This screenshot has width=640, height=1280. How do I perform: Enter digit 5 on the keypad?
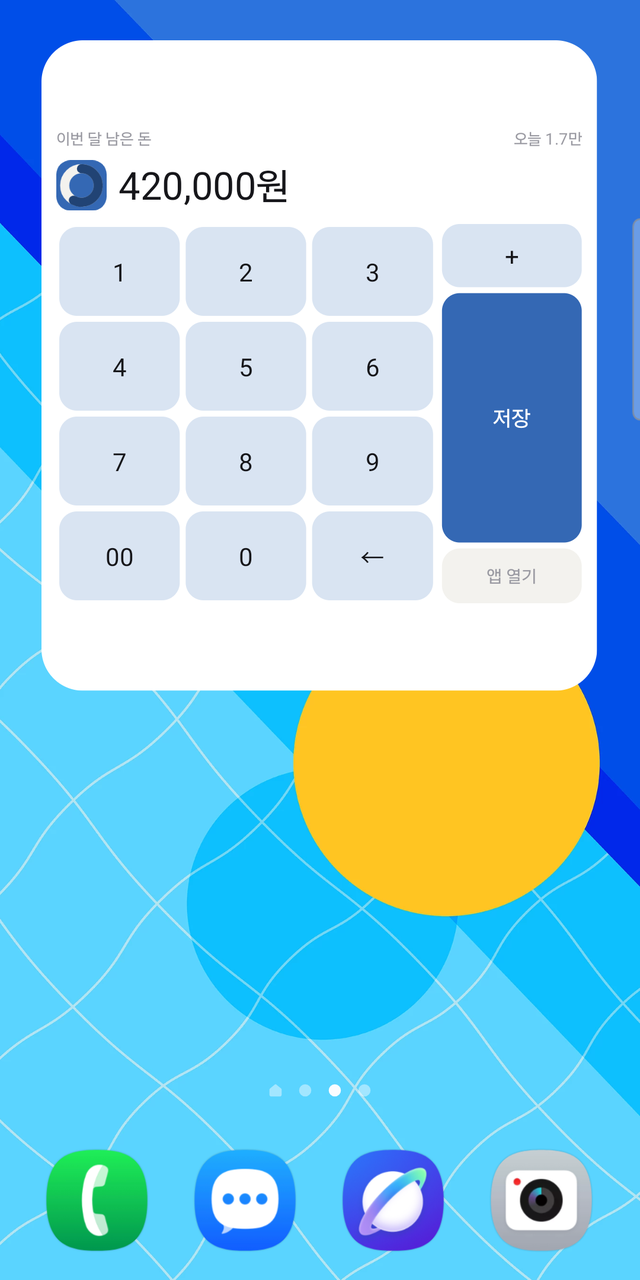246,367
